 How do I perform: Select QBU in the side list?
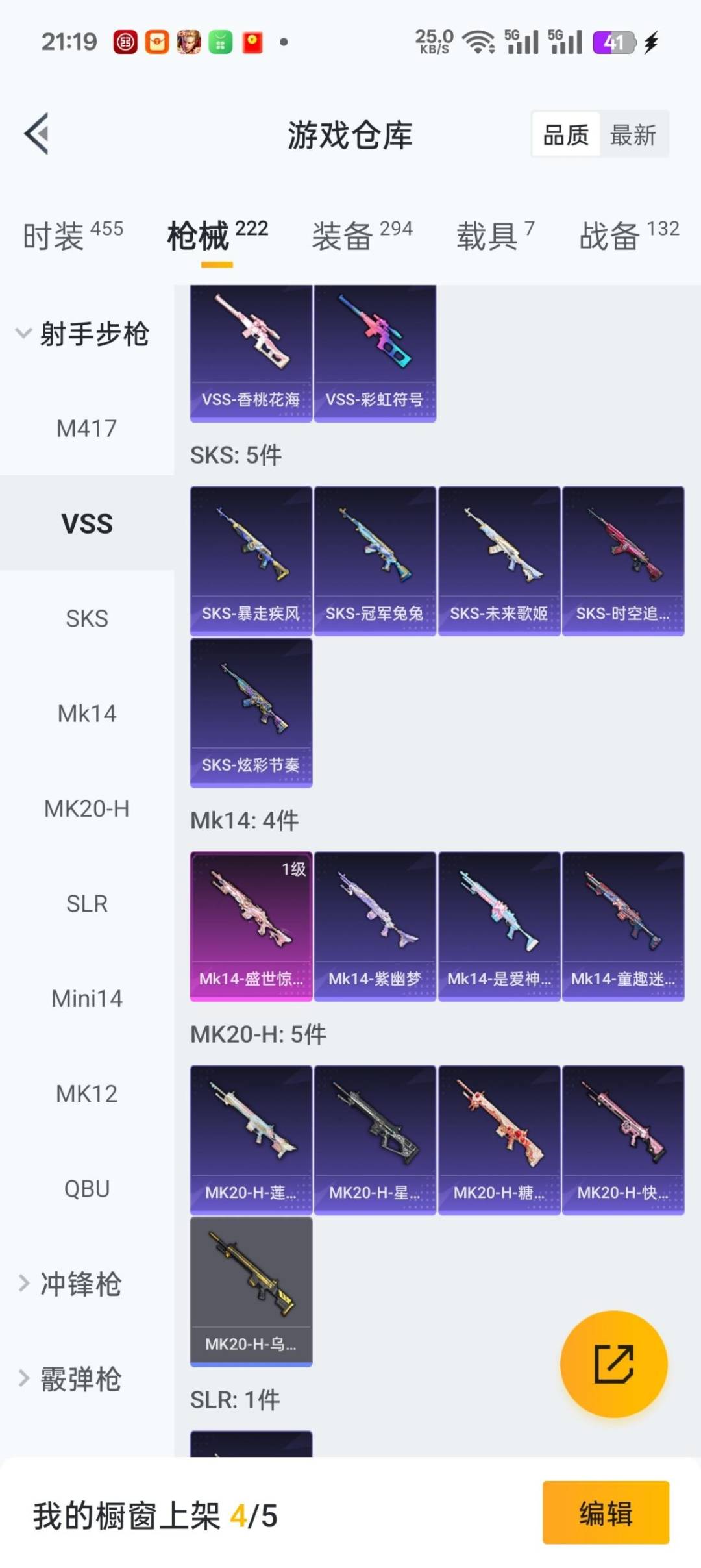(86, 1188)
